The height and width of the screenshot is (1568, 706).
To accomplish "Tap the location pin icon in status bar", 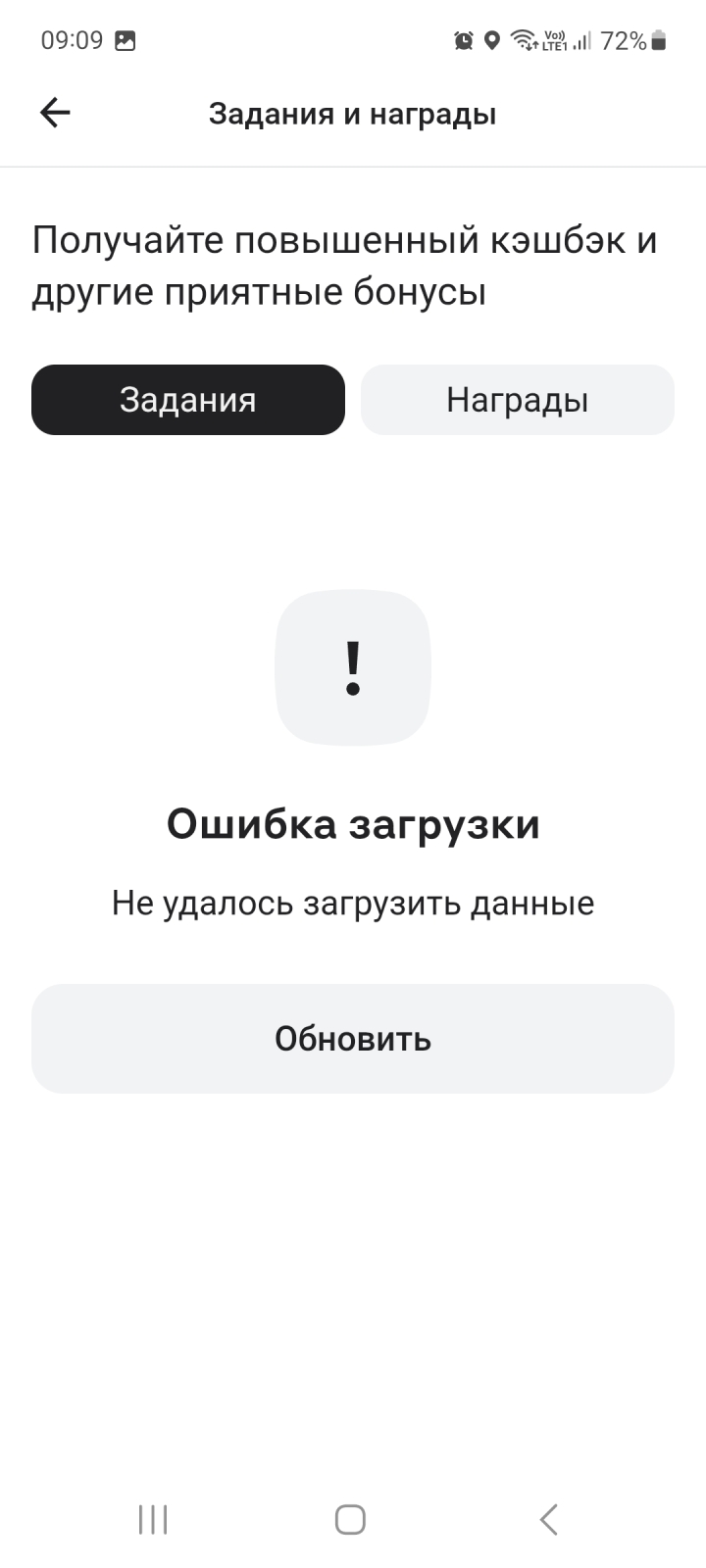I will (490, 40).
